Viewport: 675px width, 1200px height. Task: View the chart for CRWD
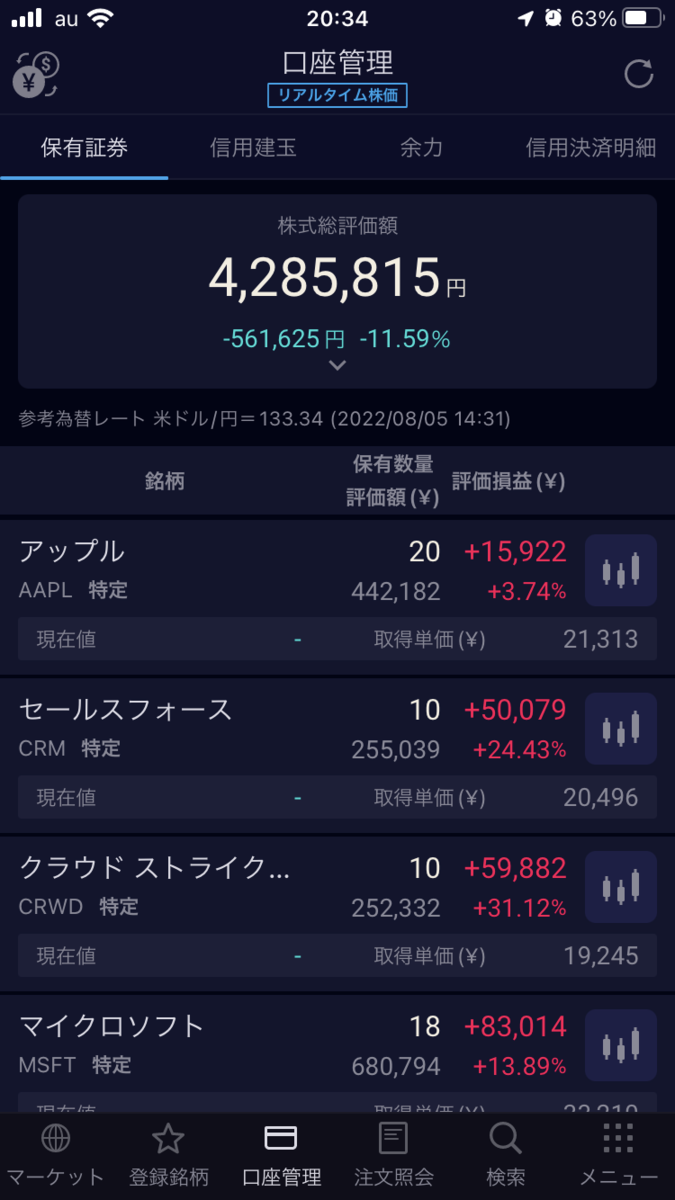[x=620, y=887]
